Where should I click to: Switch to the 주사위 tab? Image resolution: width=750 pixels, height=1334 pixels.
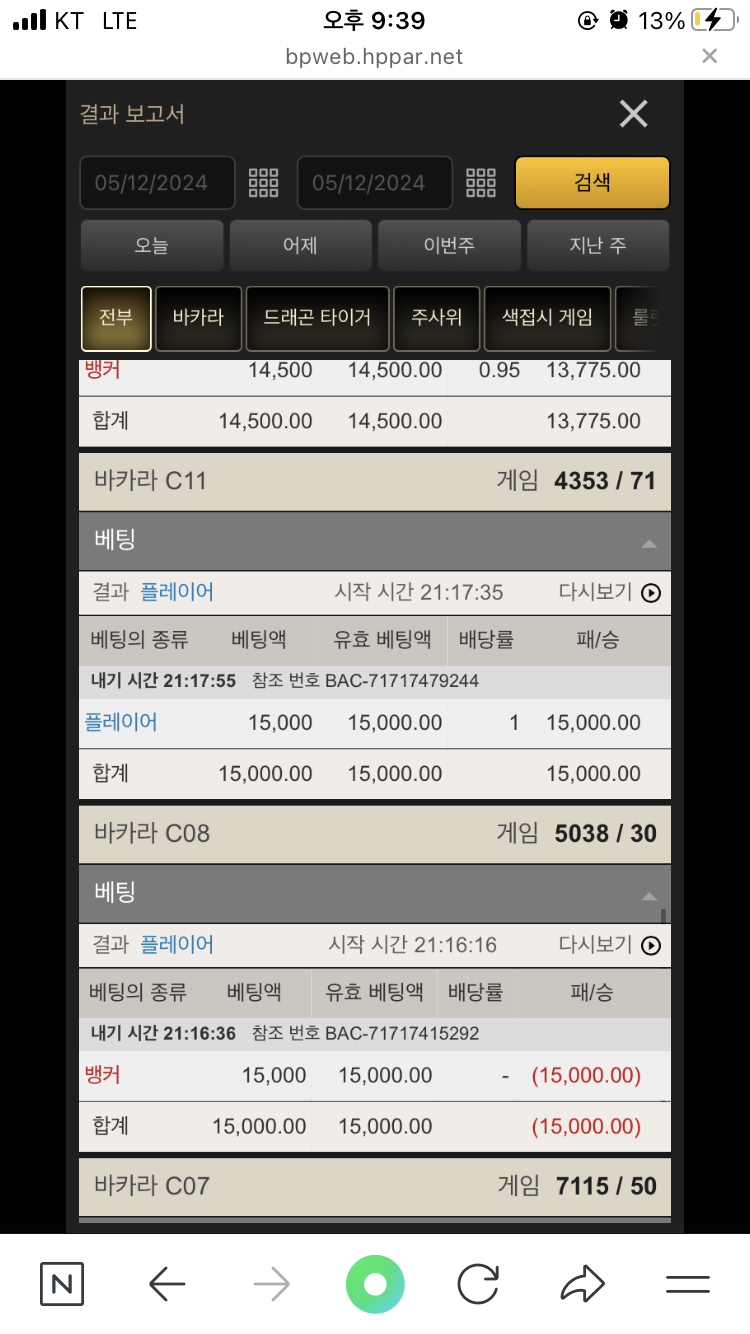pos(436,318)
